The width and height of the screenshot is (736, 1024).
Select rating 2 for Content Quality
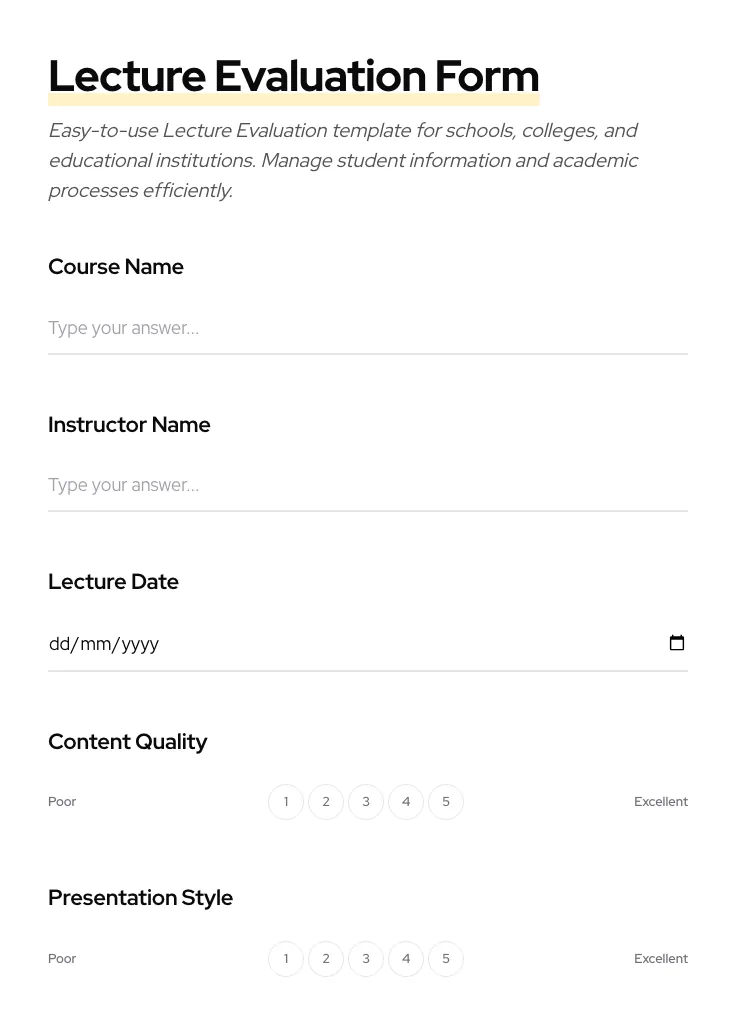click(326, 801)
